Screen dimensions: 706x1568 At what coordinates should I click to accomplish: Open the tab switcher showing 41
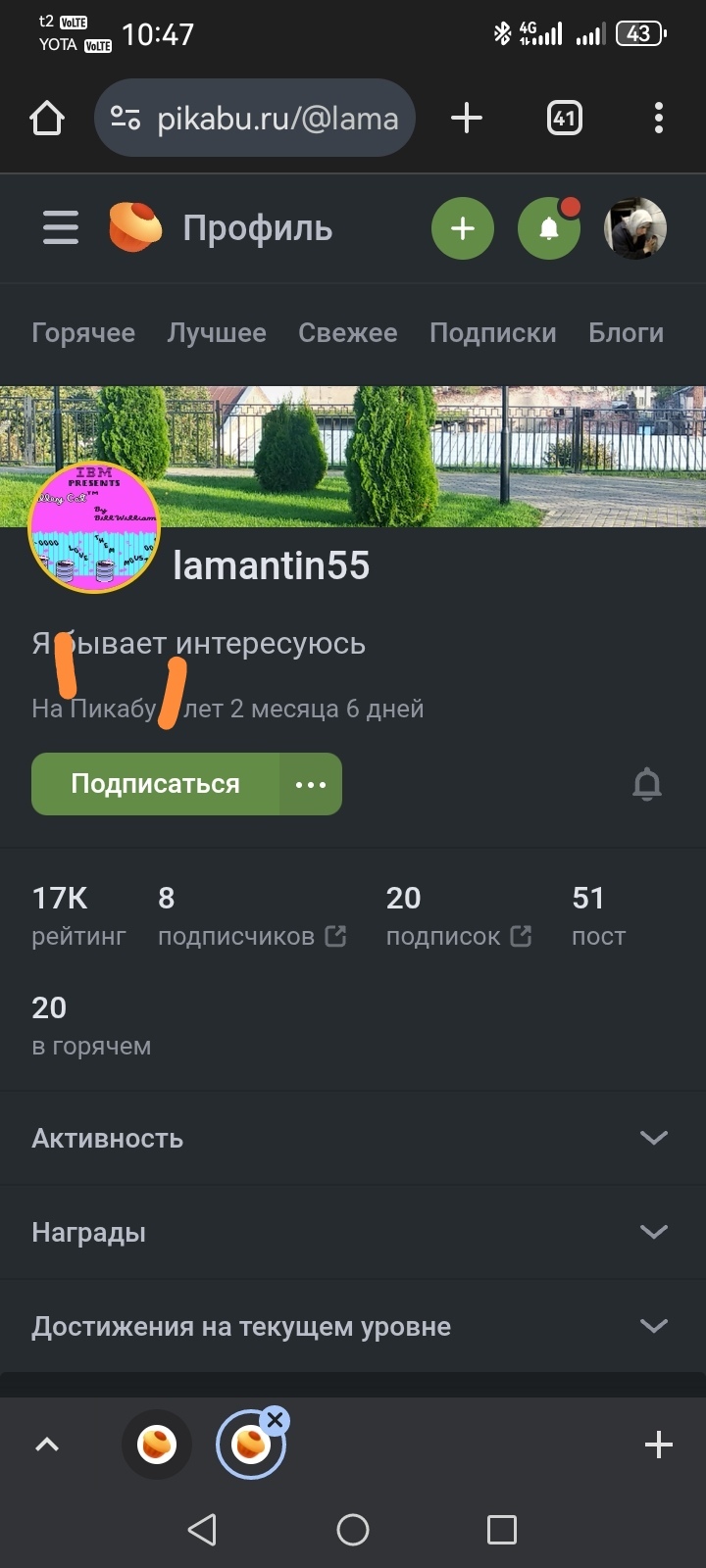pyautogui.click(x=564, y=119)
